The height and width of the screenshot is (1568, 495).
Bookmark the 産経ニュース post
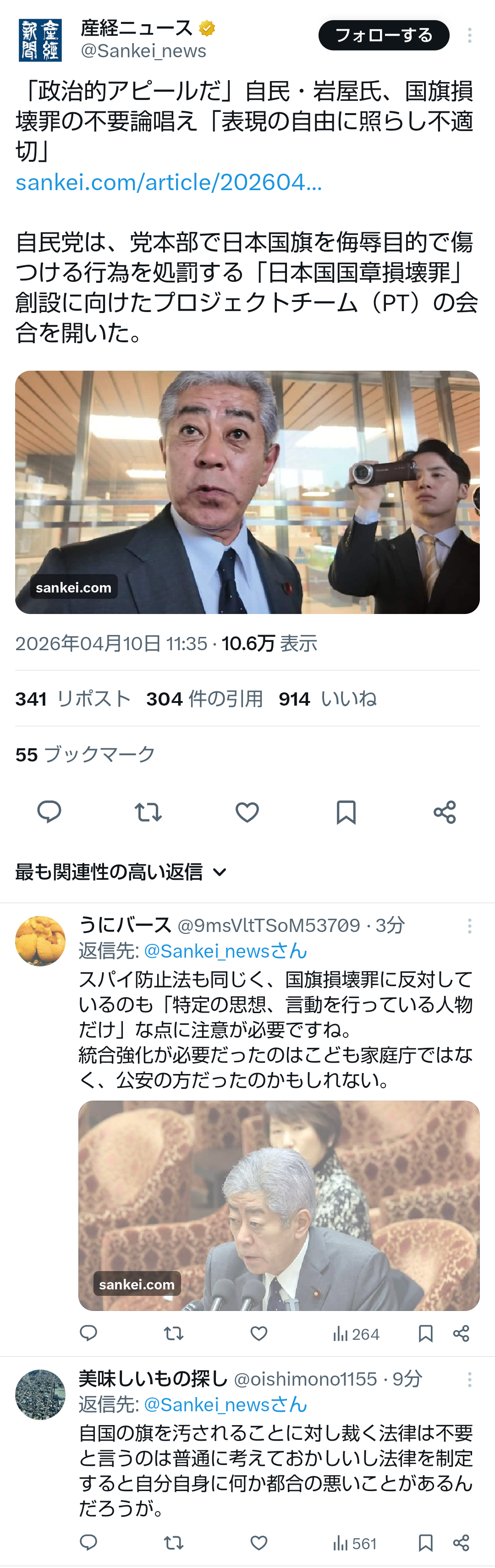tap(346, 812)
